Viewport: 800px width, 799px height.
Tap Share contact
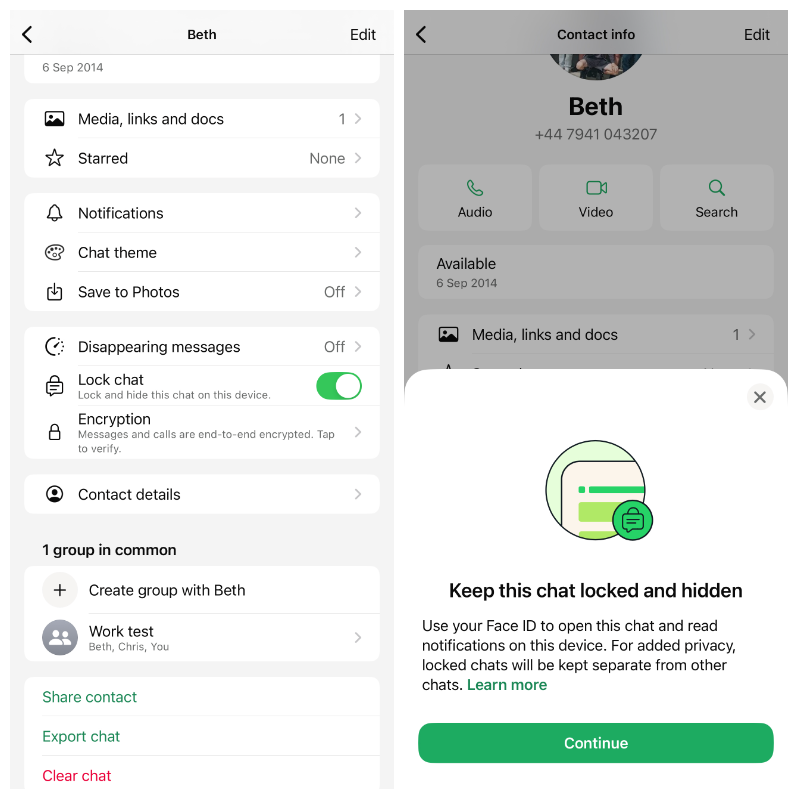(90, 697)
